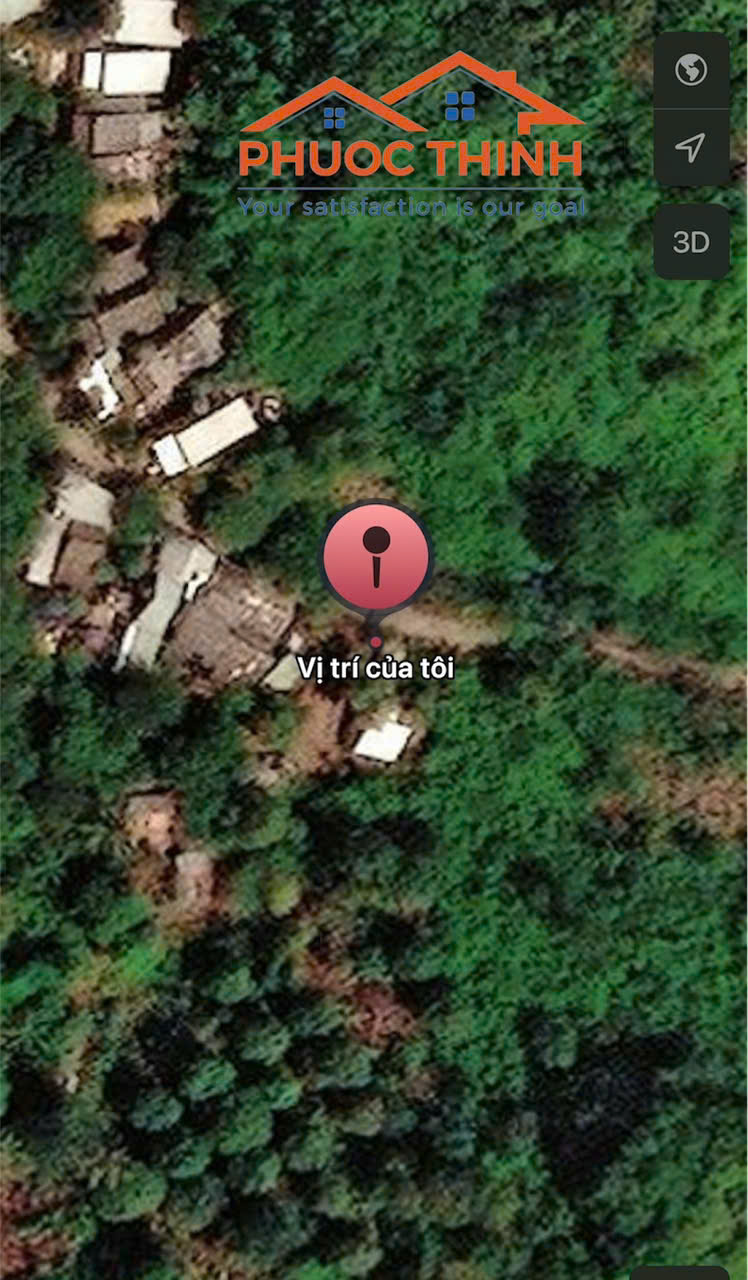
Task: Open the map mode globe button
Action: [691, 70]
